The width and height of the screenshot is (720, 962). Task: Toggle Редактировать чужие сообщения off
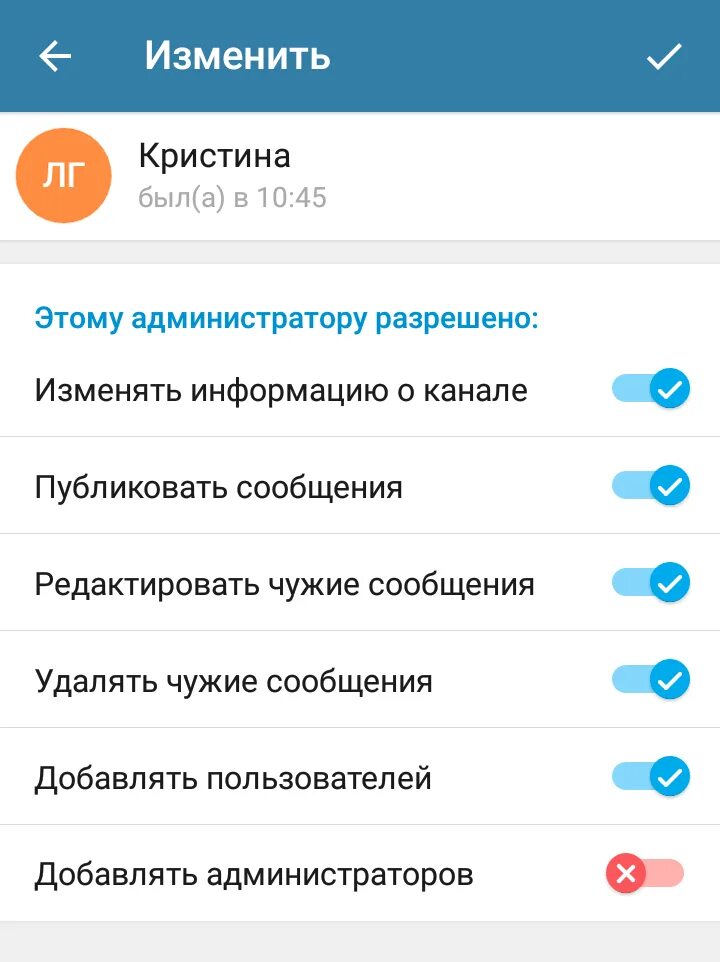[x=651, y=582]
